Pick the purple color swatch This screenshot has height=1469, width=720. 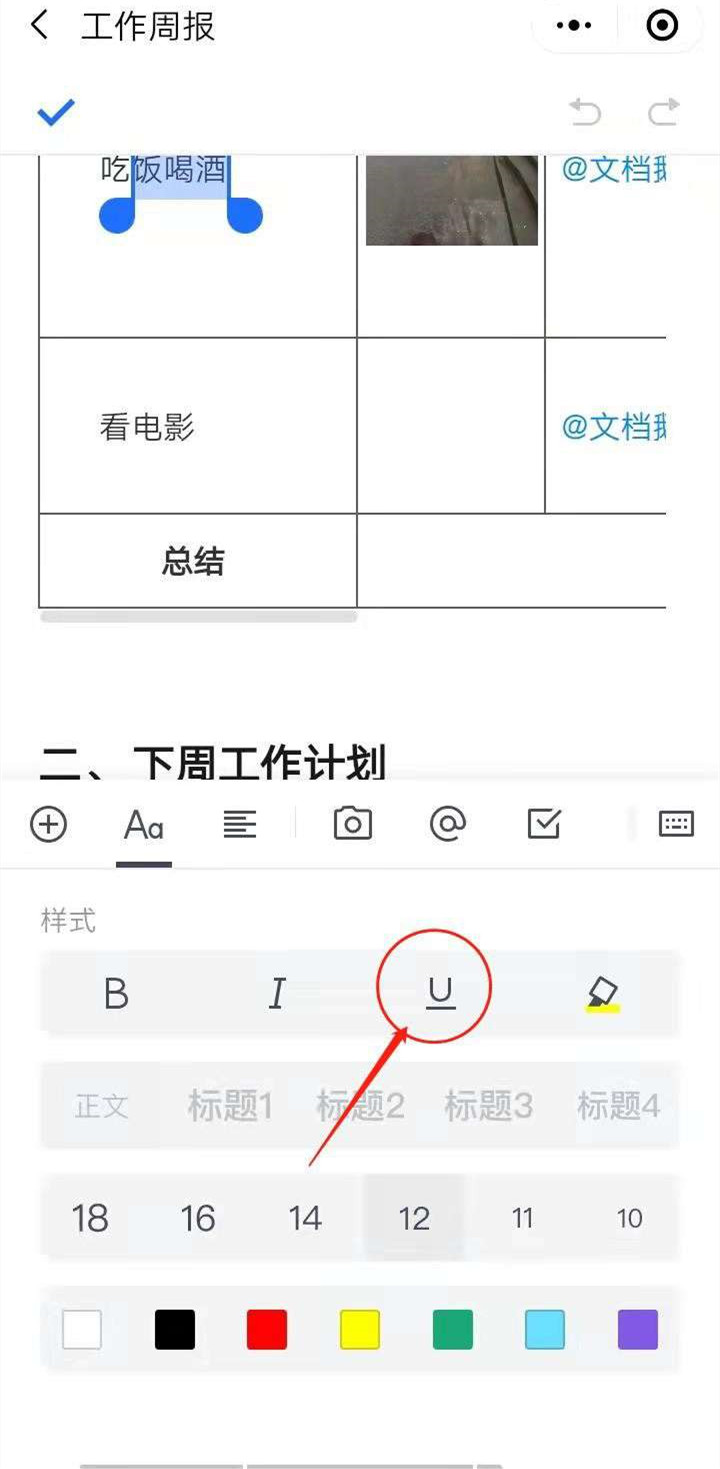click(638, 1330)
